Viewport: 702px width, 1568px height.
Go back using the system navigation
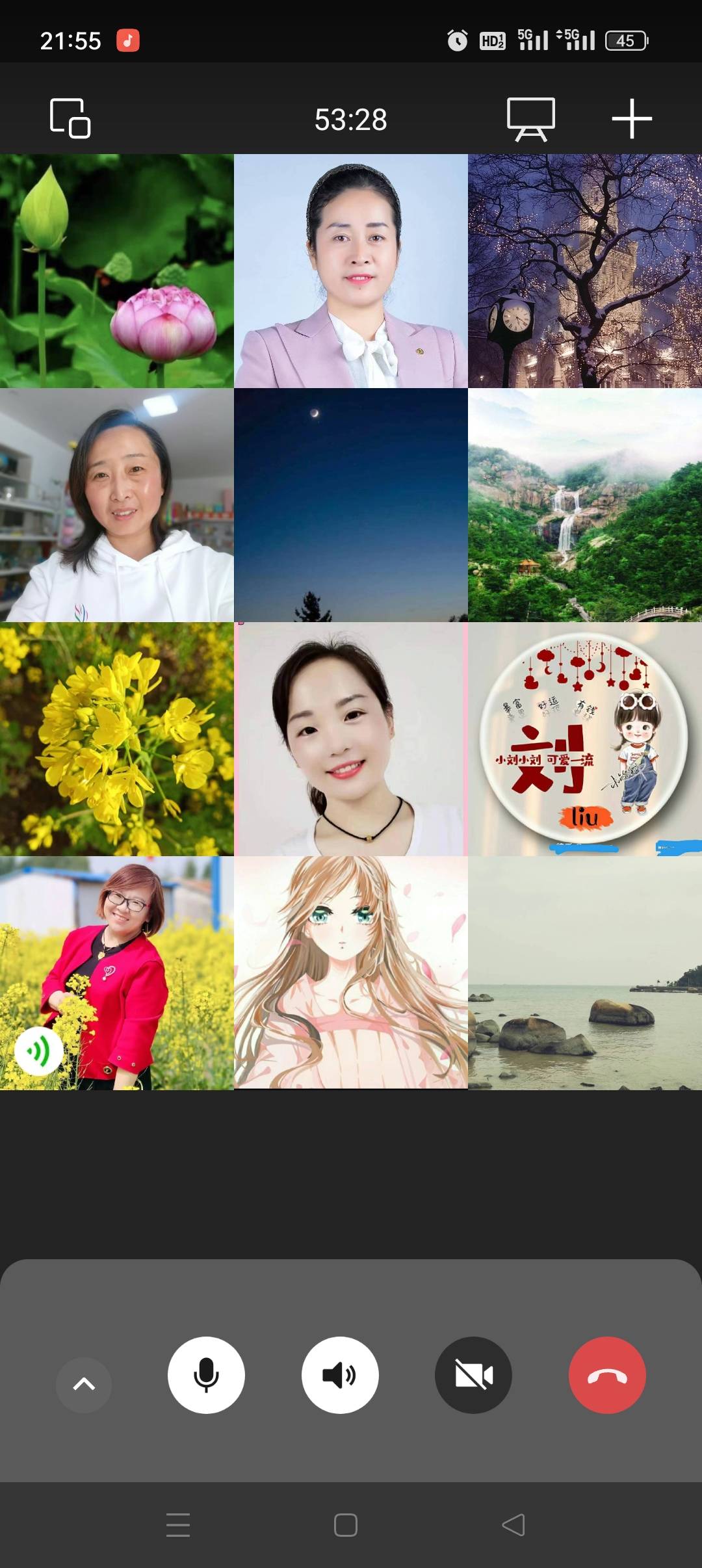tap(513, 1525)
